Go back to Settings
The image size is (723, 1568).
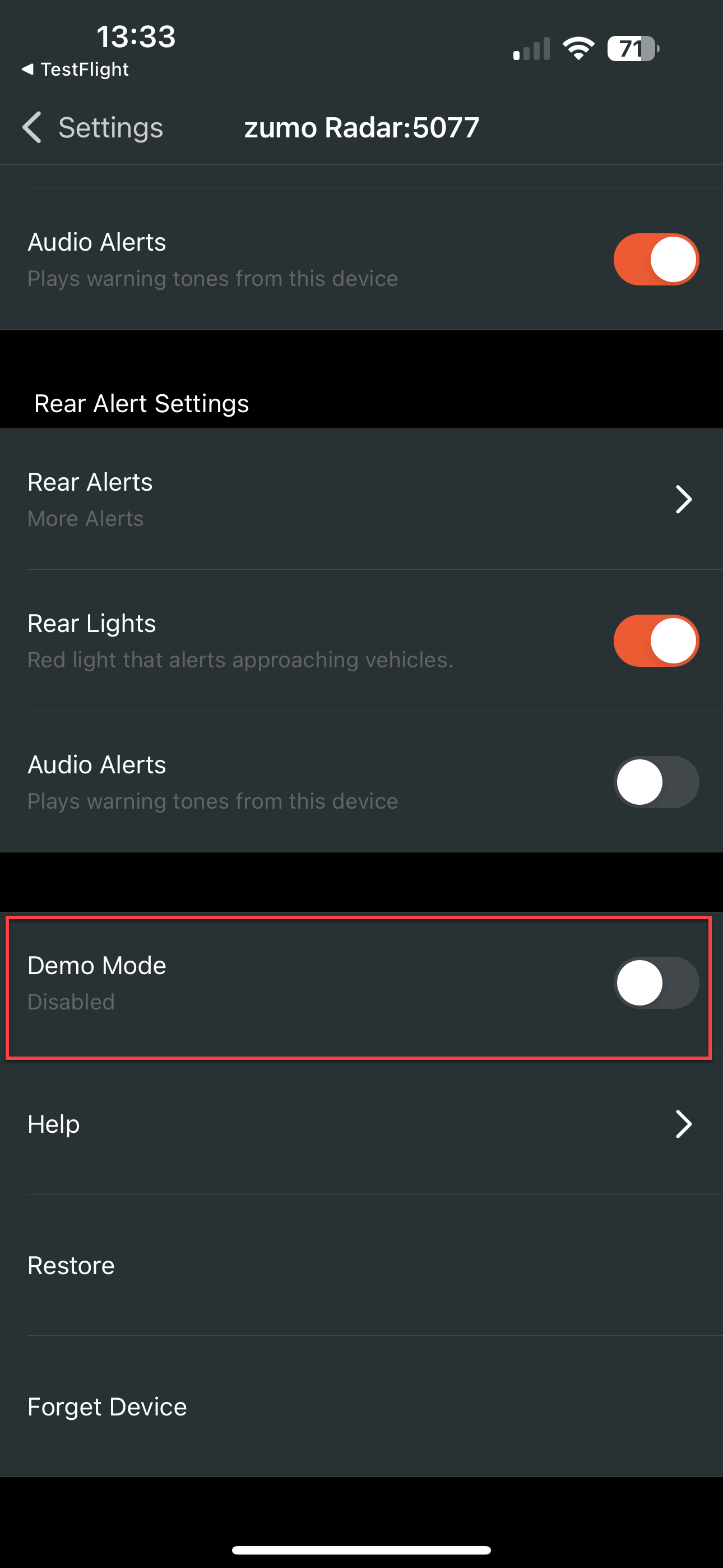pyautogui.click(x=92, y=128)
